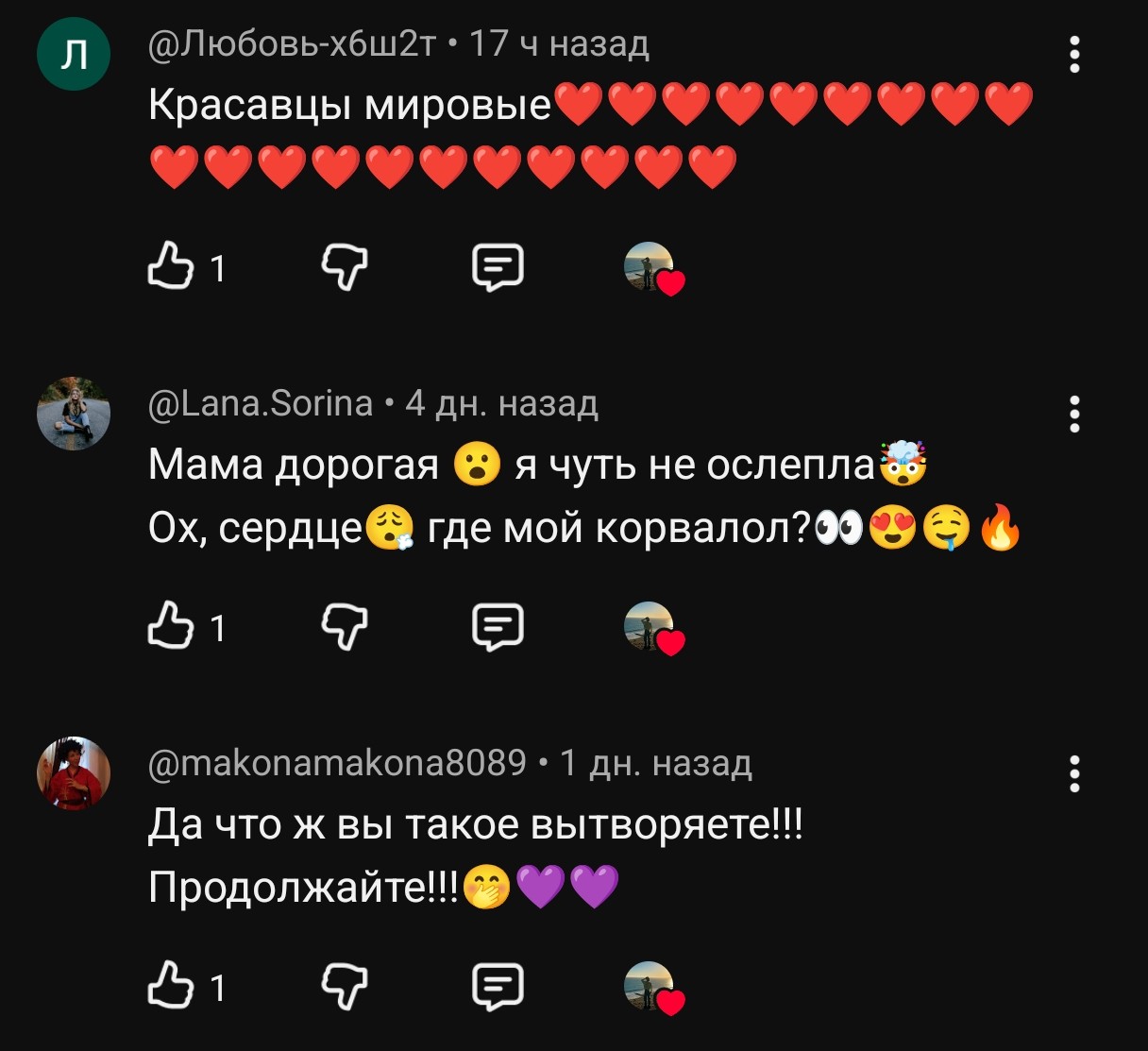Open overflow menu on @Любовь-х6ш2т's comment
The height and width of the screenshot is (1051, 1148).
pyautogui.click(x=1073, y=55)
